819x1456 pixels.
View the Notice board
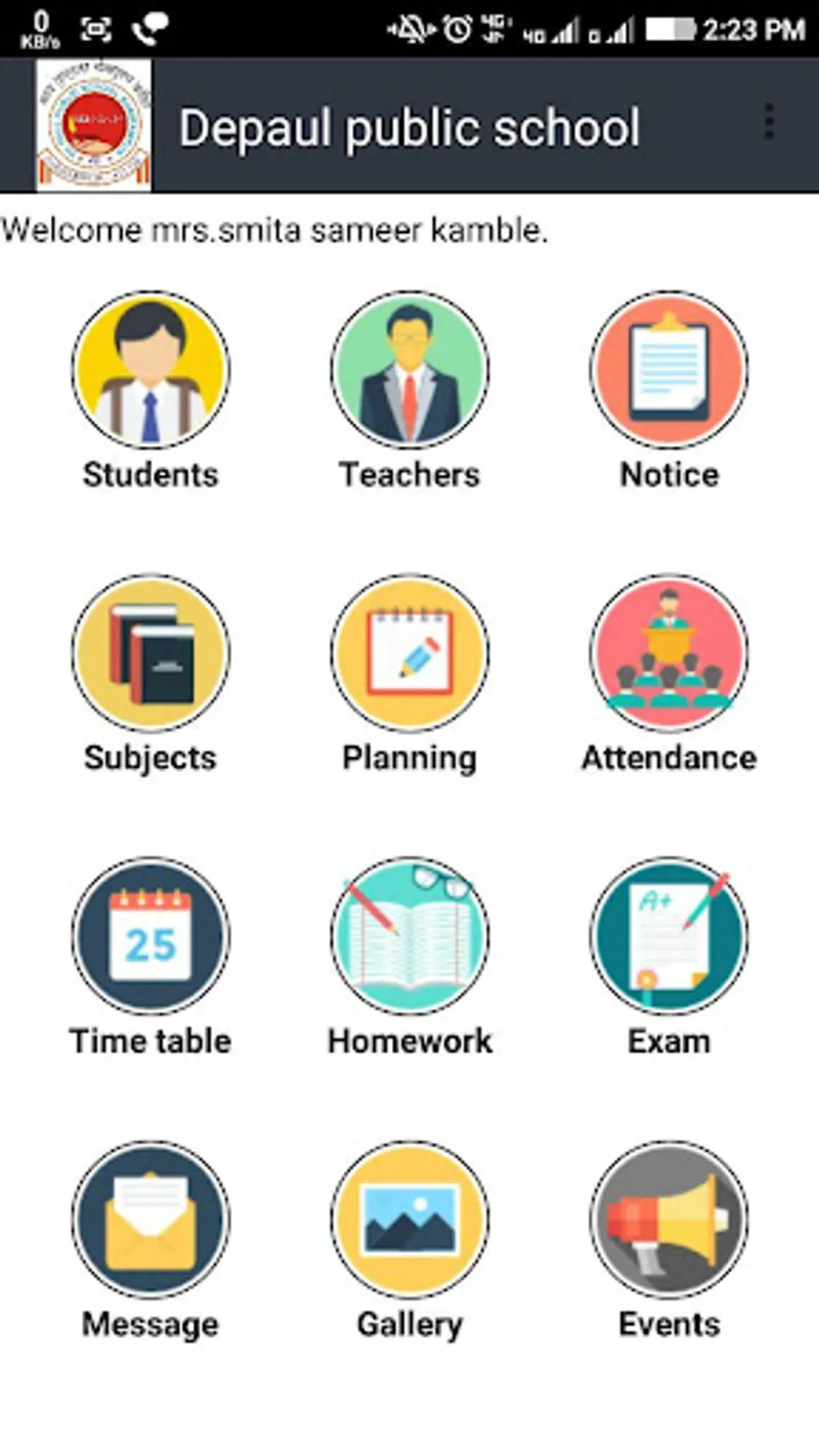click(669, 370)
